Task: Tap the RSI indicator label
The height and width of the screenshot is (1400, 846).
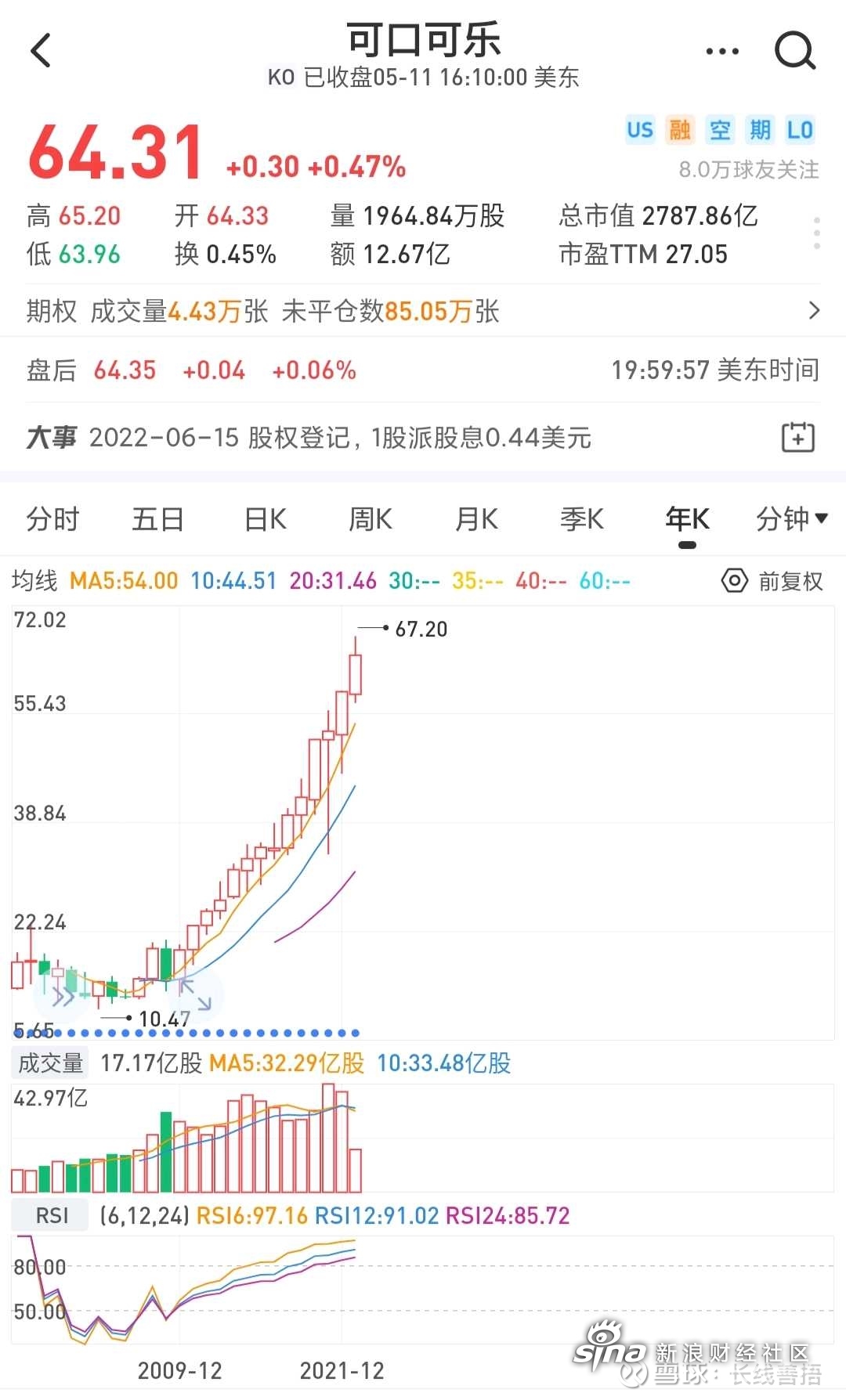Action: click(52, 1216)
